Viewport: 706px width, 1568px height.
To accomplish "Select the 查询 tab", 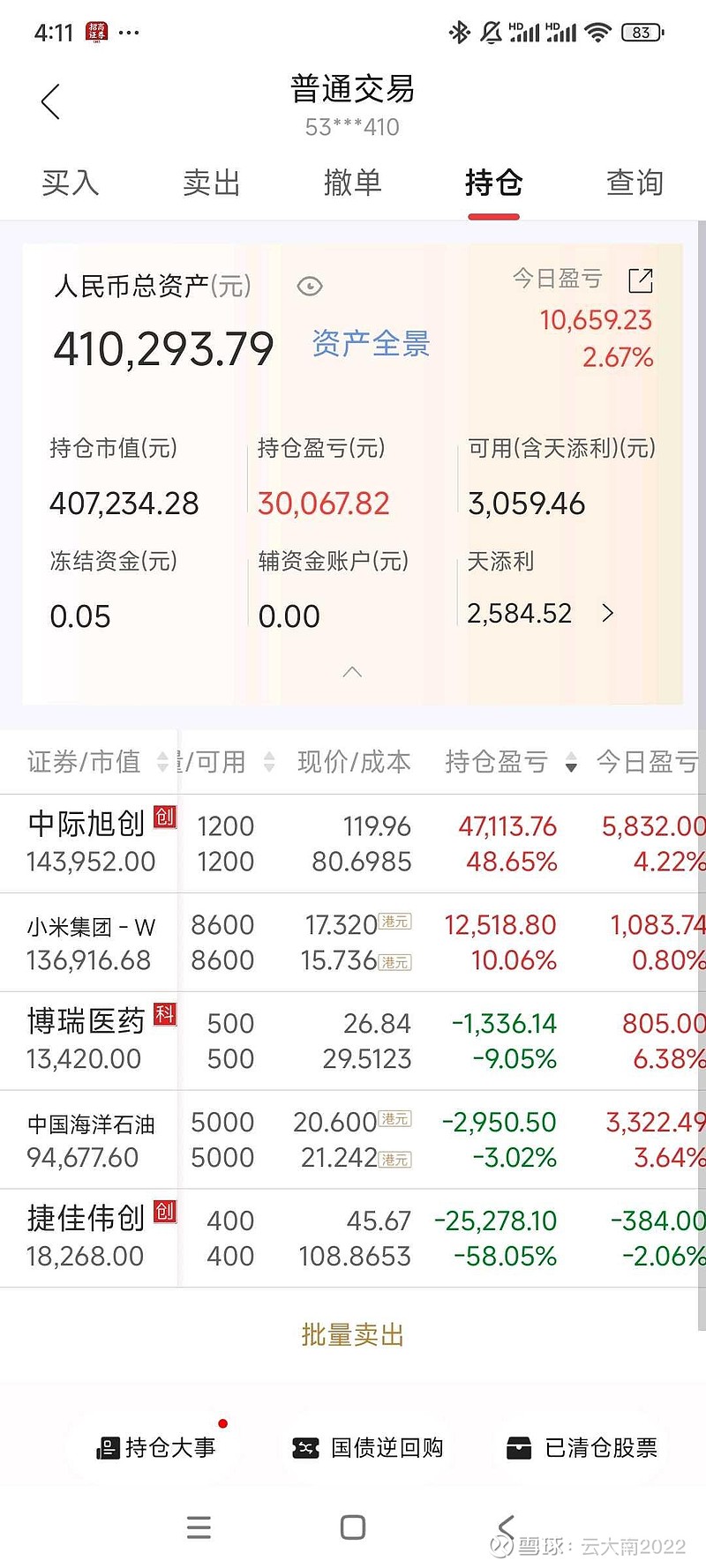I will [635, 183].
